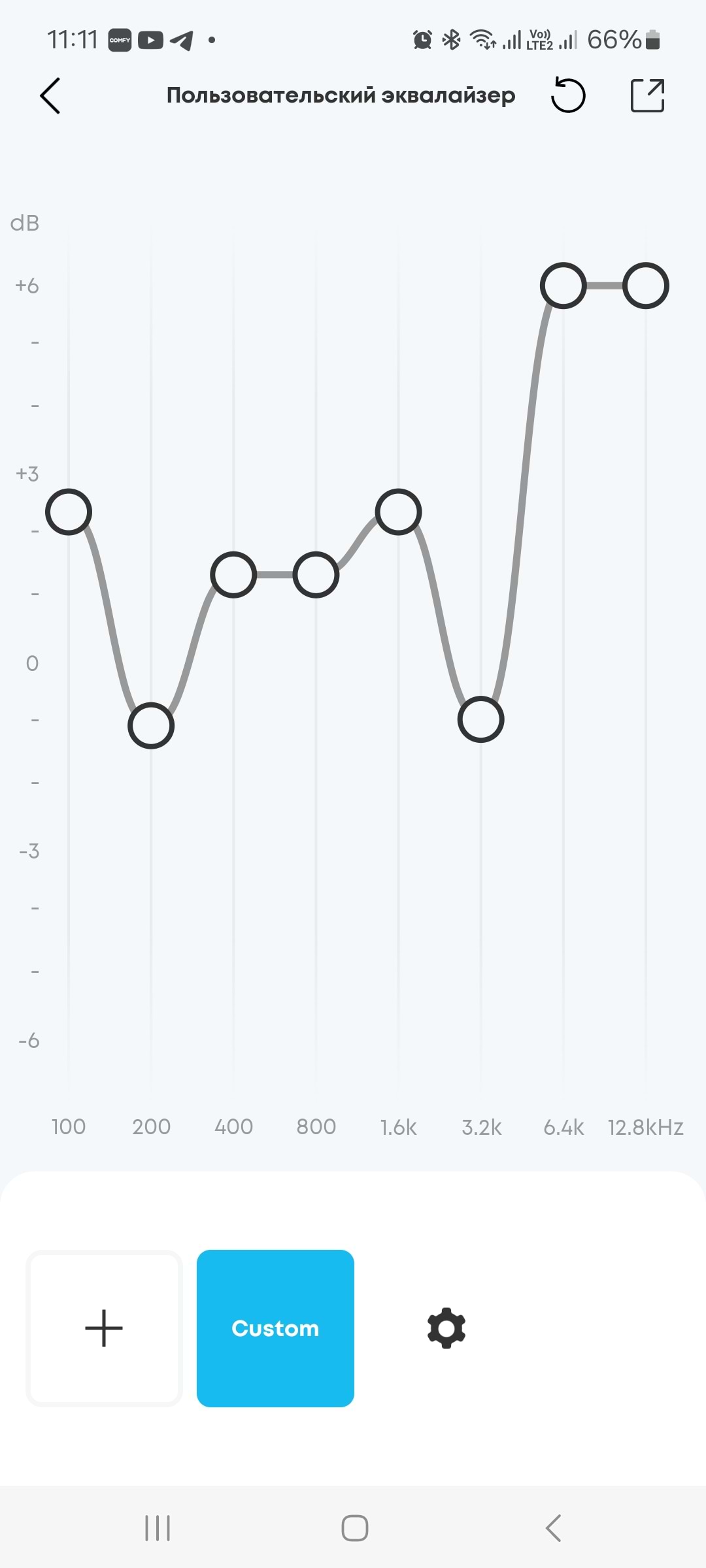The height and width of the screenshot is (1568, 706).
Task: Select the 400 Hz band point
Action: click(233, 575)
